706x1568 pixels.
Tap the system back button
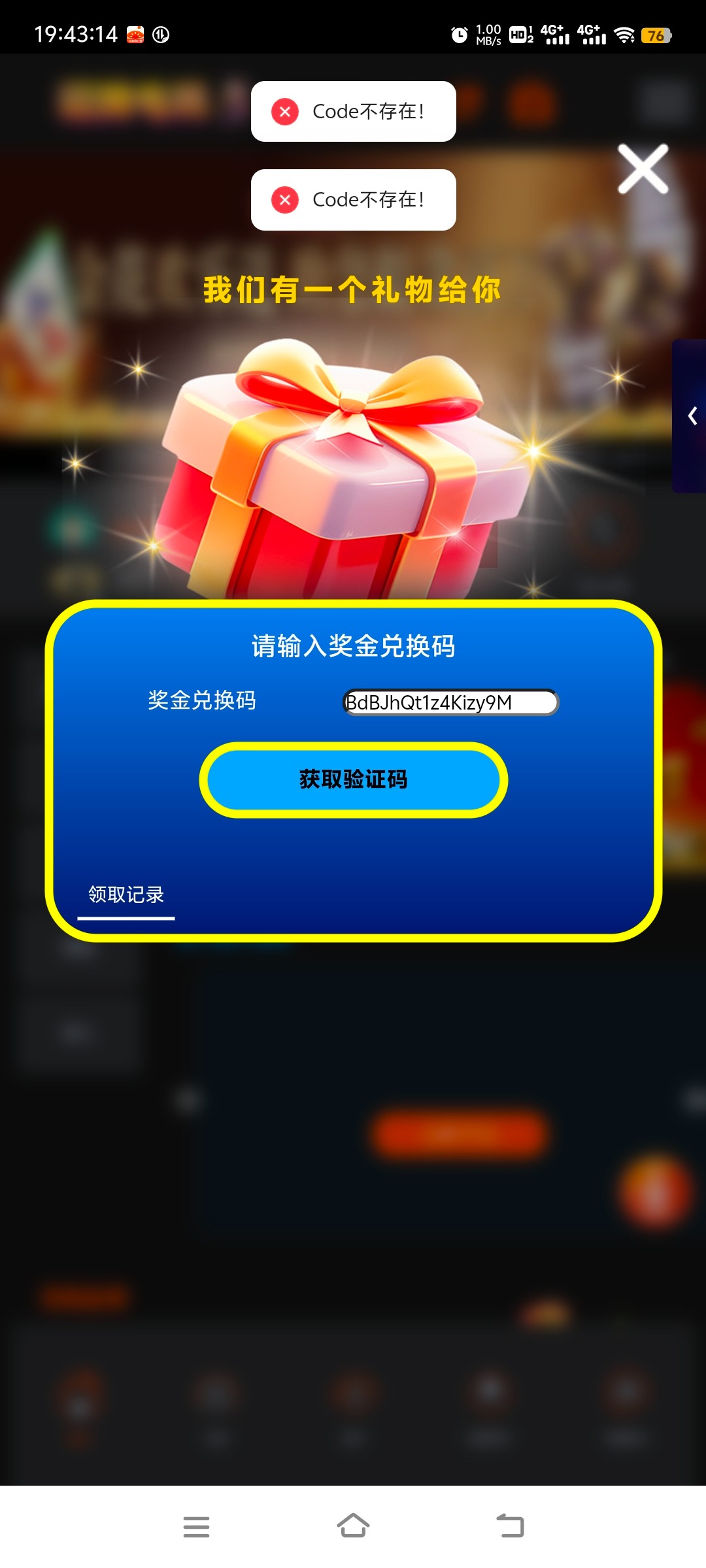pos(511,1527)
